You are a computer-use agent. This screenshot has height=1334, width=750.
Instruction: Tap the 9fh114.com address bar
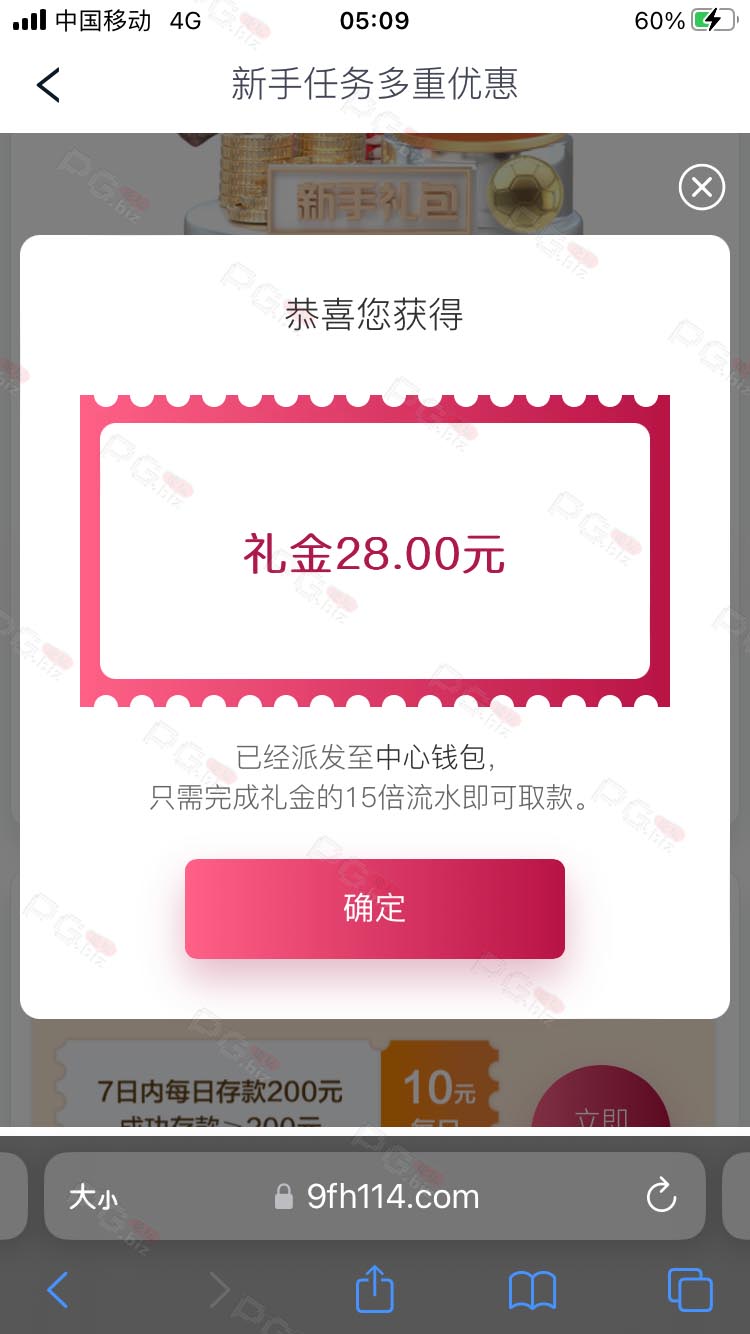375,1196
